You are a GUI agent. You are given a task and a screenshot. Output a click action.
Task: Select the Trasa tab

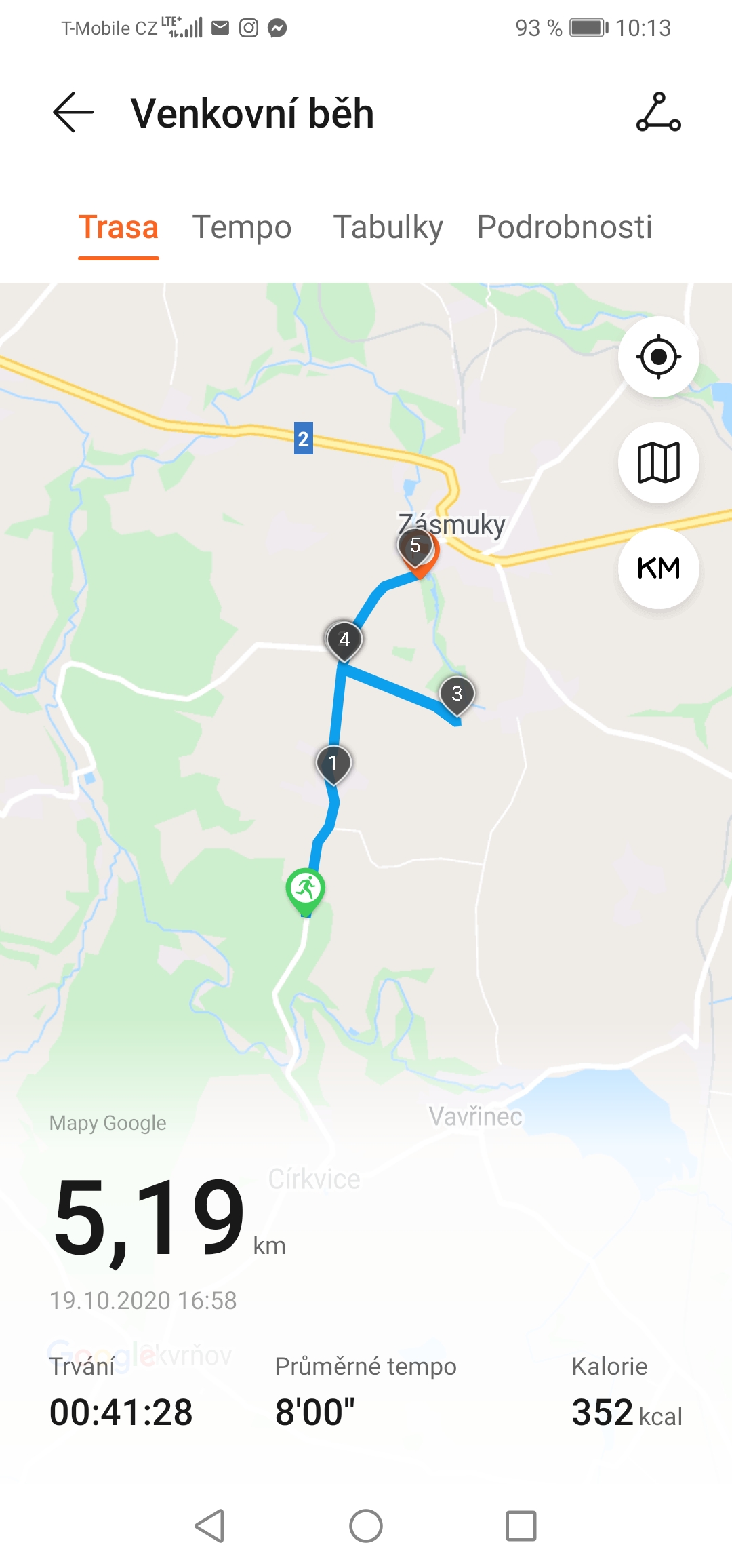pos(119,227)
